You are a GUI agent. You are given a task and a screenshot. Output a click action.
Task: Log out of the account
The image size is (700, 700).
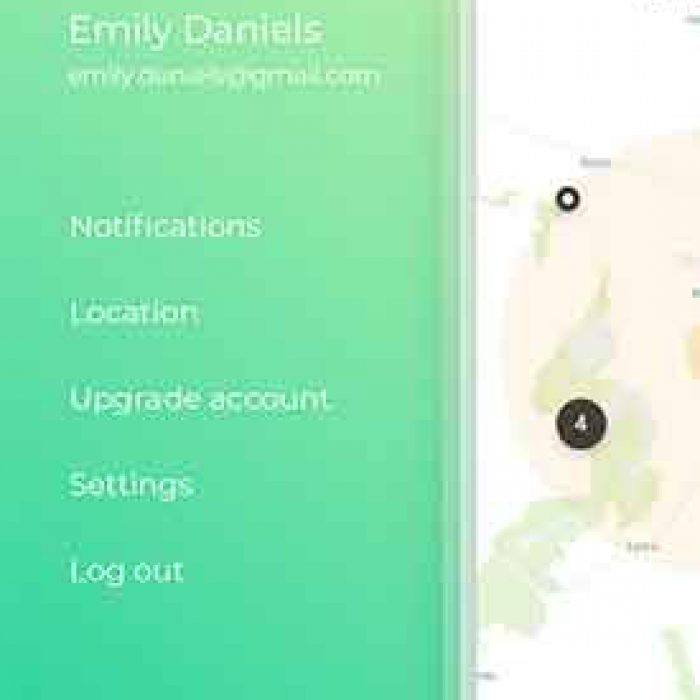(x=126, y=572)
